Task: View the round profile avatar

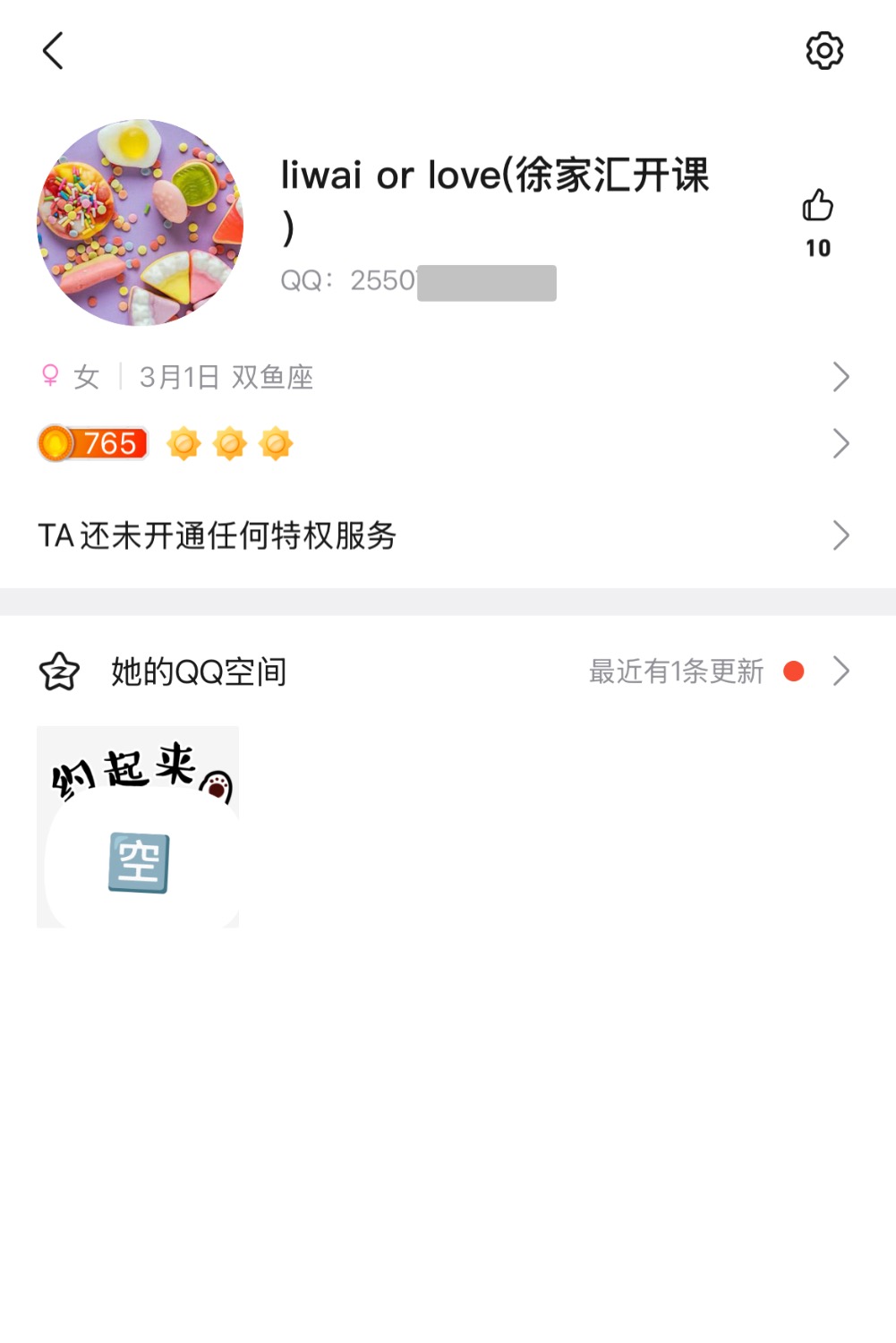Action: click(x=140, y=222)
